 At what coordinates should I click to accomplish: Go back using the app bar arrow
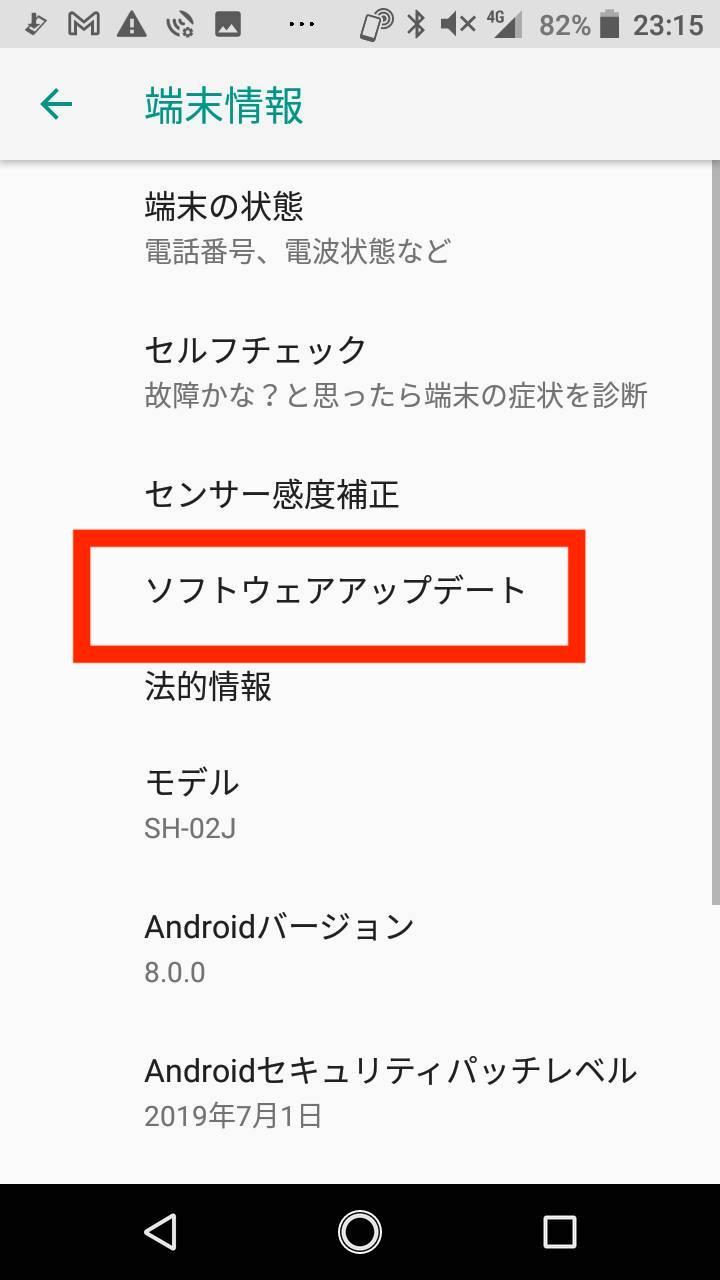click(x=56, y=104)
